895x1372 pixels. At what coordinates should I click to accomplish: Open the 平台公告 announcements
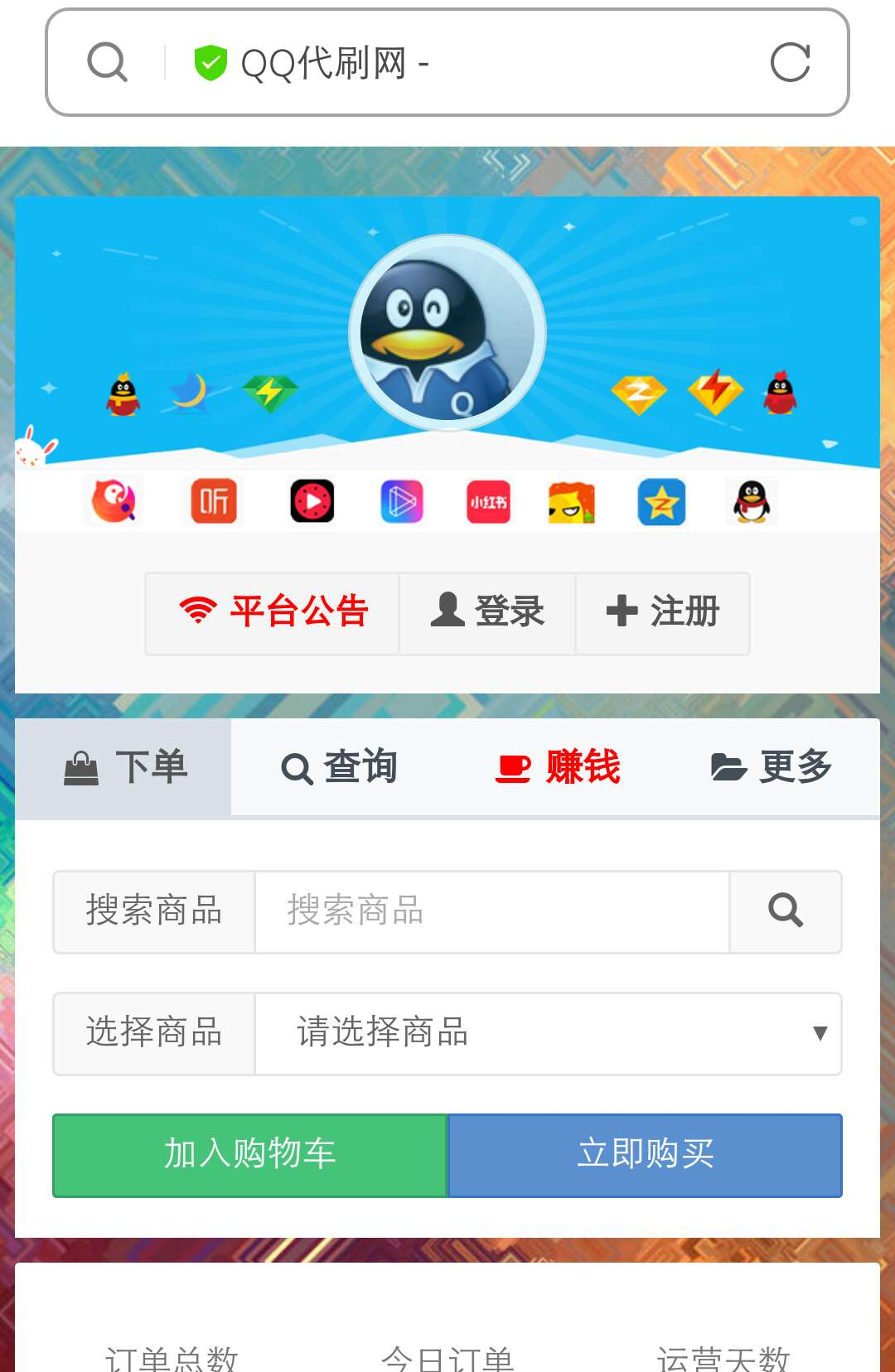pos(273,612)
